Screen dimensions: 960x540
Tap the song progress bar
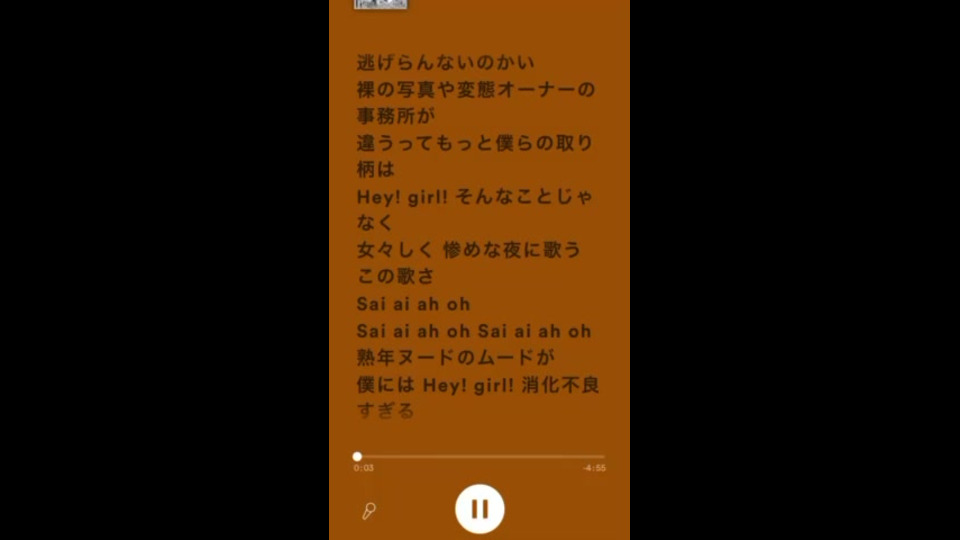coord(480,457)
